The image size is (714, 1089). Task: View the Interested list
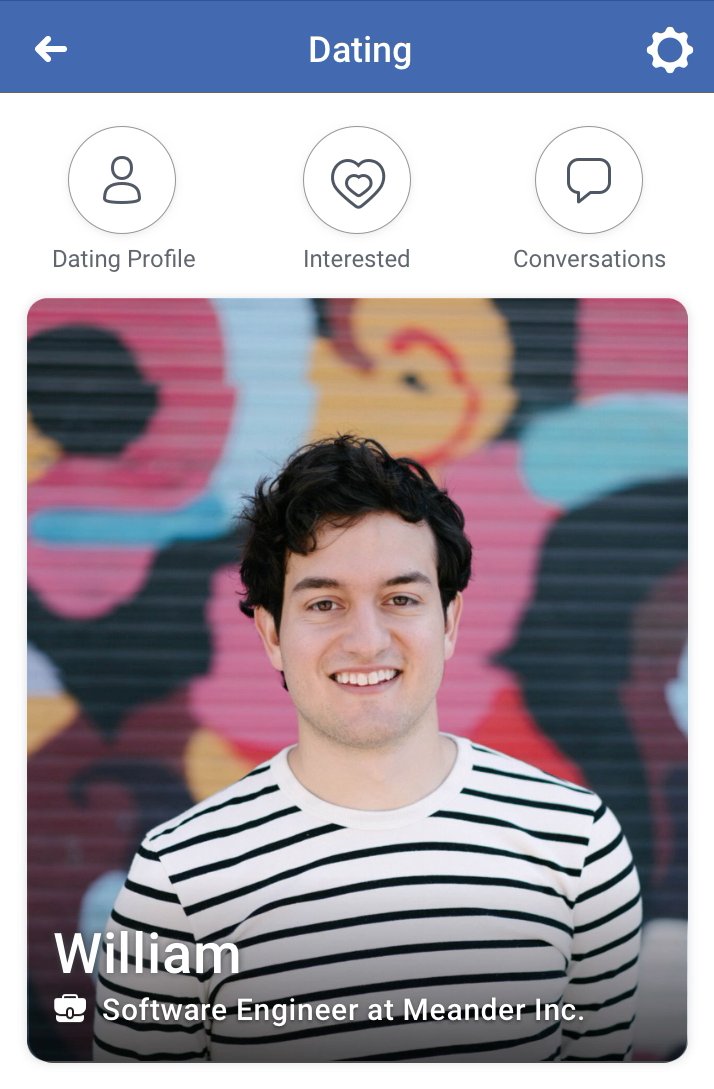tap(357, 181)
